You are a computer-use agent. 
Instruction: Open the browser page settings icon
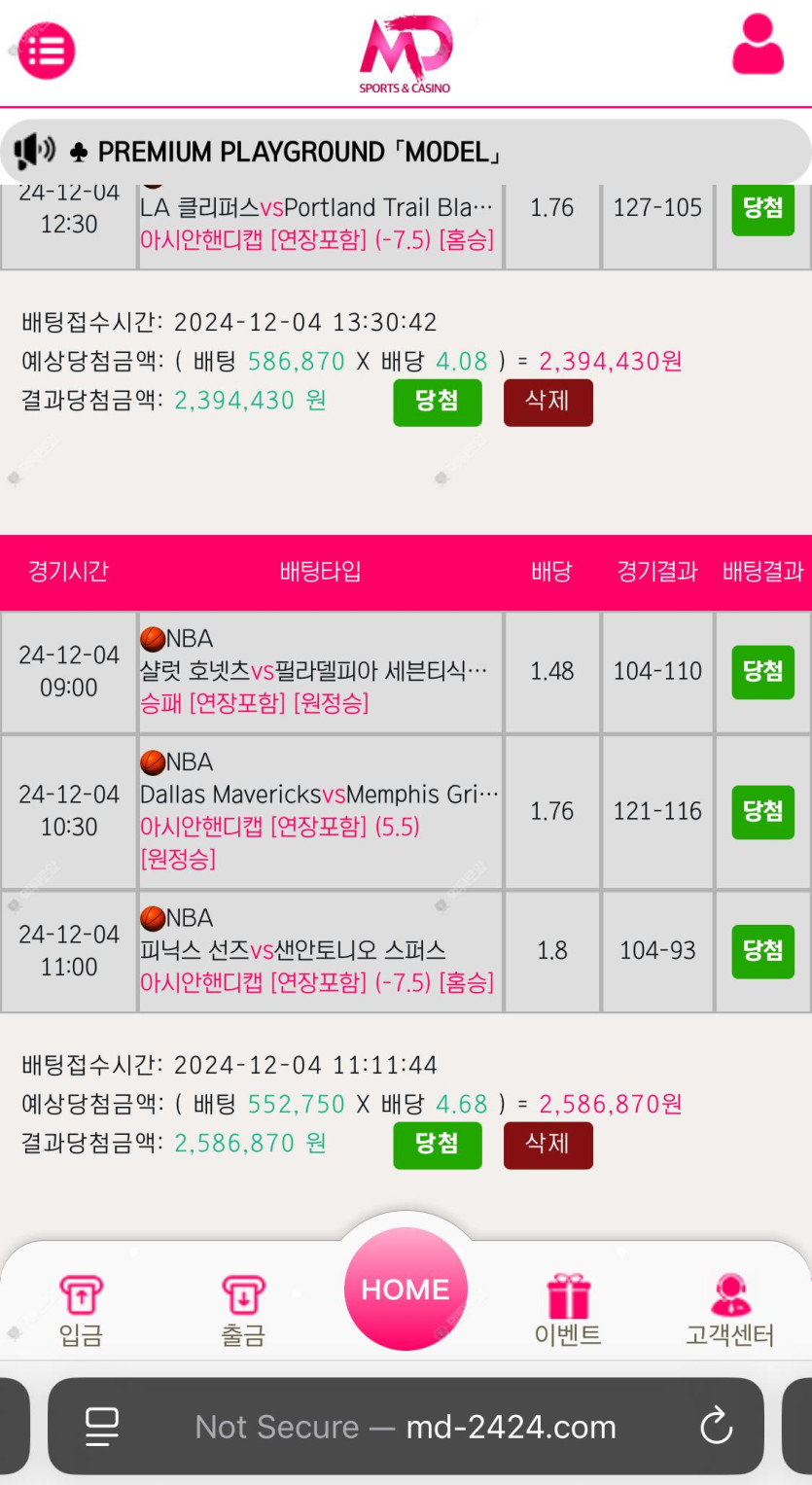(x=101, y=1427)
